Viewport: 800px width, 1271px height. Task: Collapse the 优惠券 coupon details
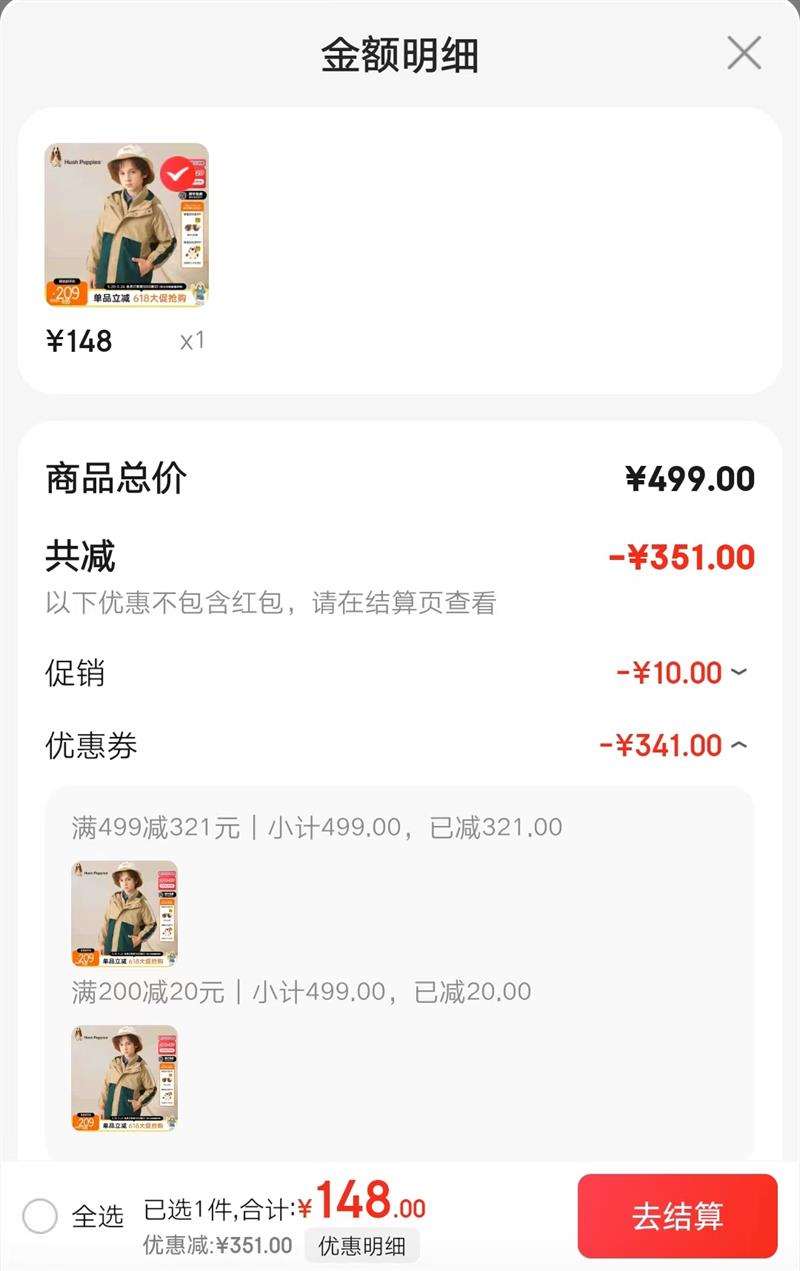click(739, 745)
